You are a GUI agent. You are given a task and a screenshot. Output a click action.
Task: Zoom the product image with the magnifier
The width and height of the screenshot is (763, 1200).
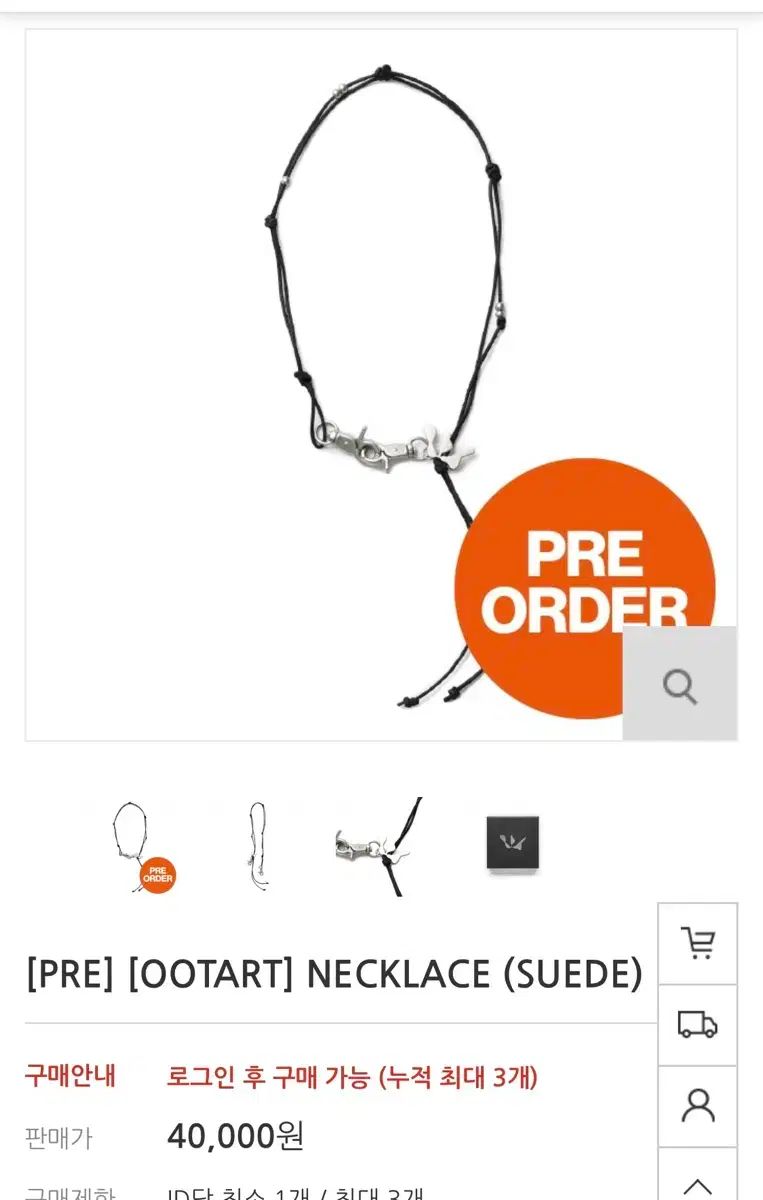(679, 685)
